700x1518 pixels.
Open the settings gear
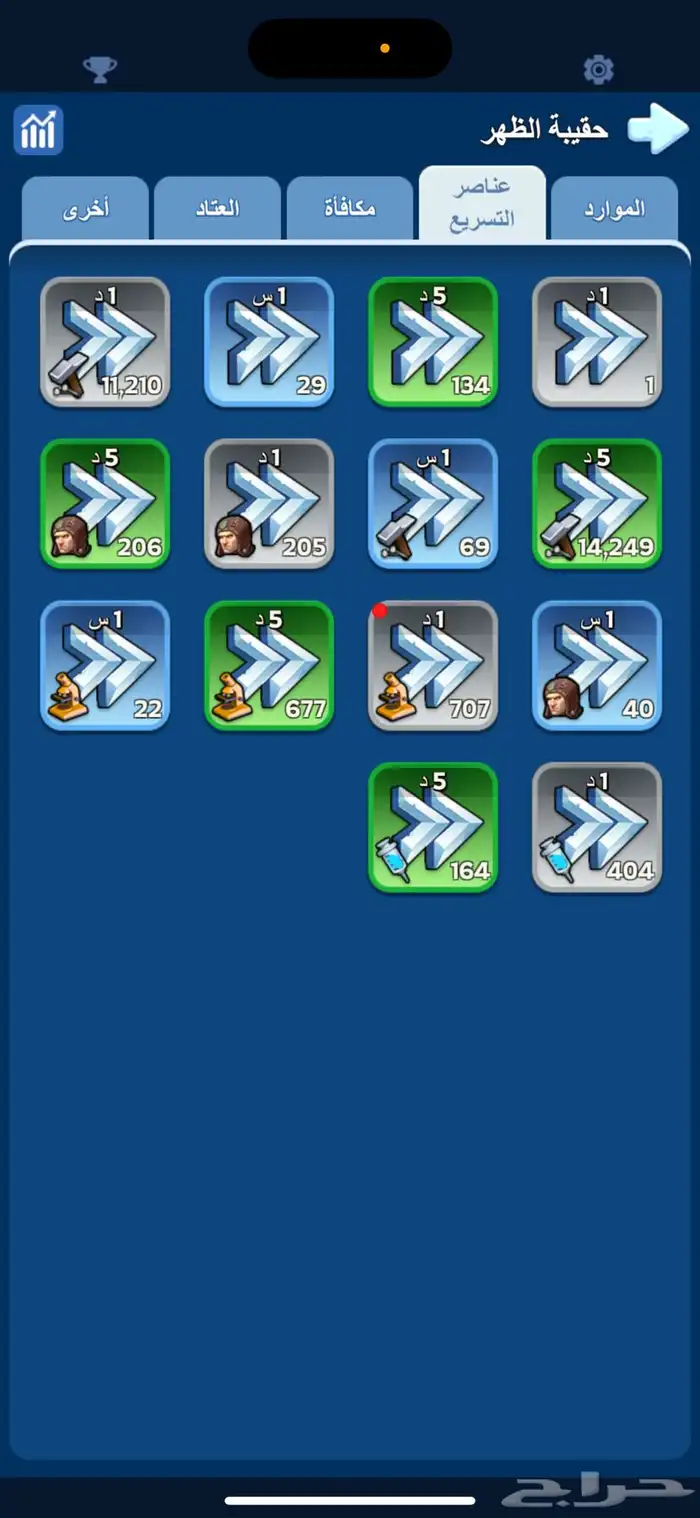[x=598, y=69]
